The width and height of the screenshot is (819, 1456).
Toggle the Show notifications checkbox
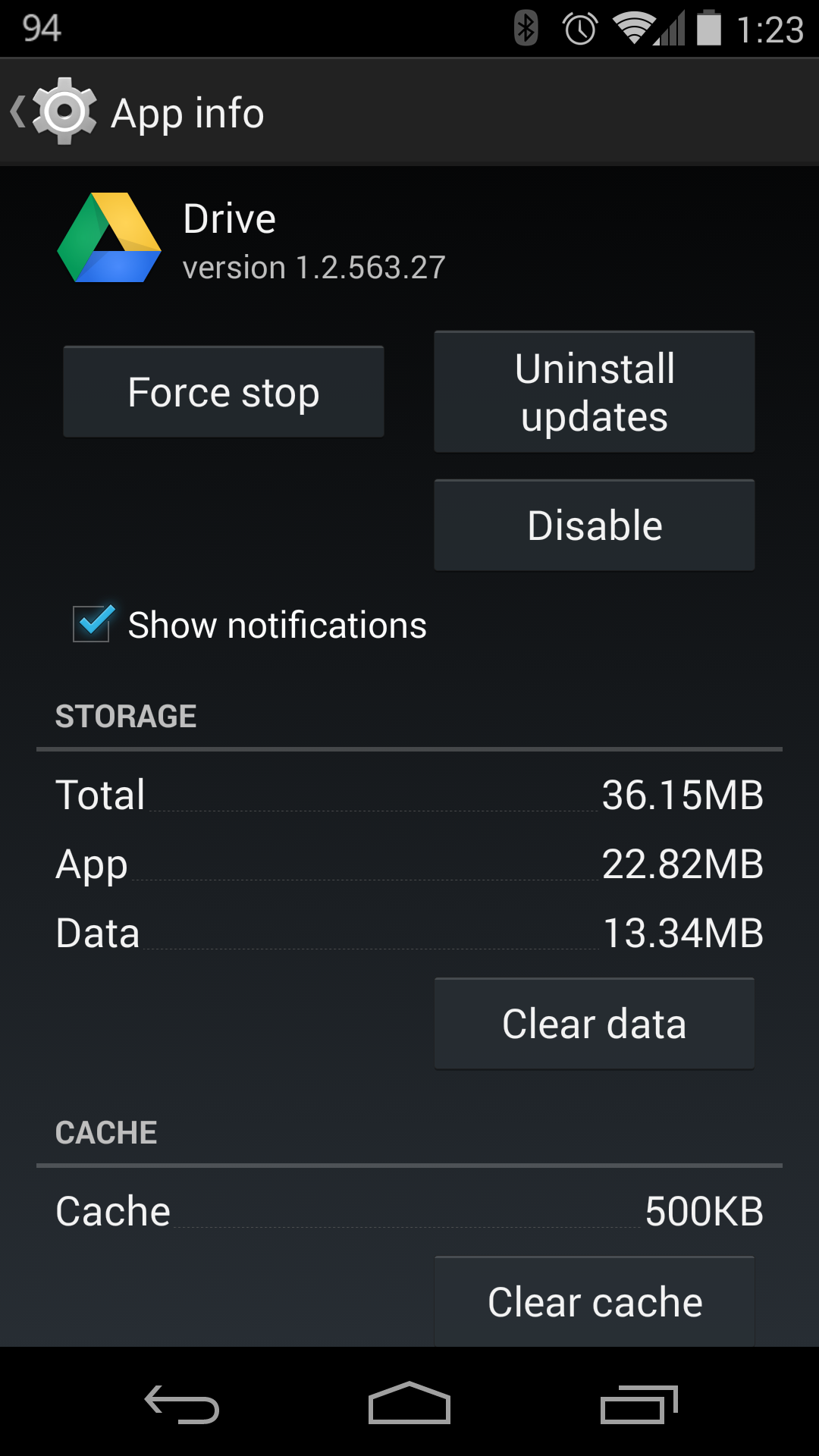point(91,623)
